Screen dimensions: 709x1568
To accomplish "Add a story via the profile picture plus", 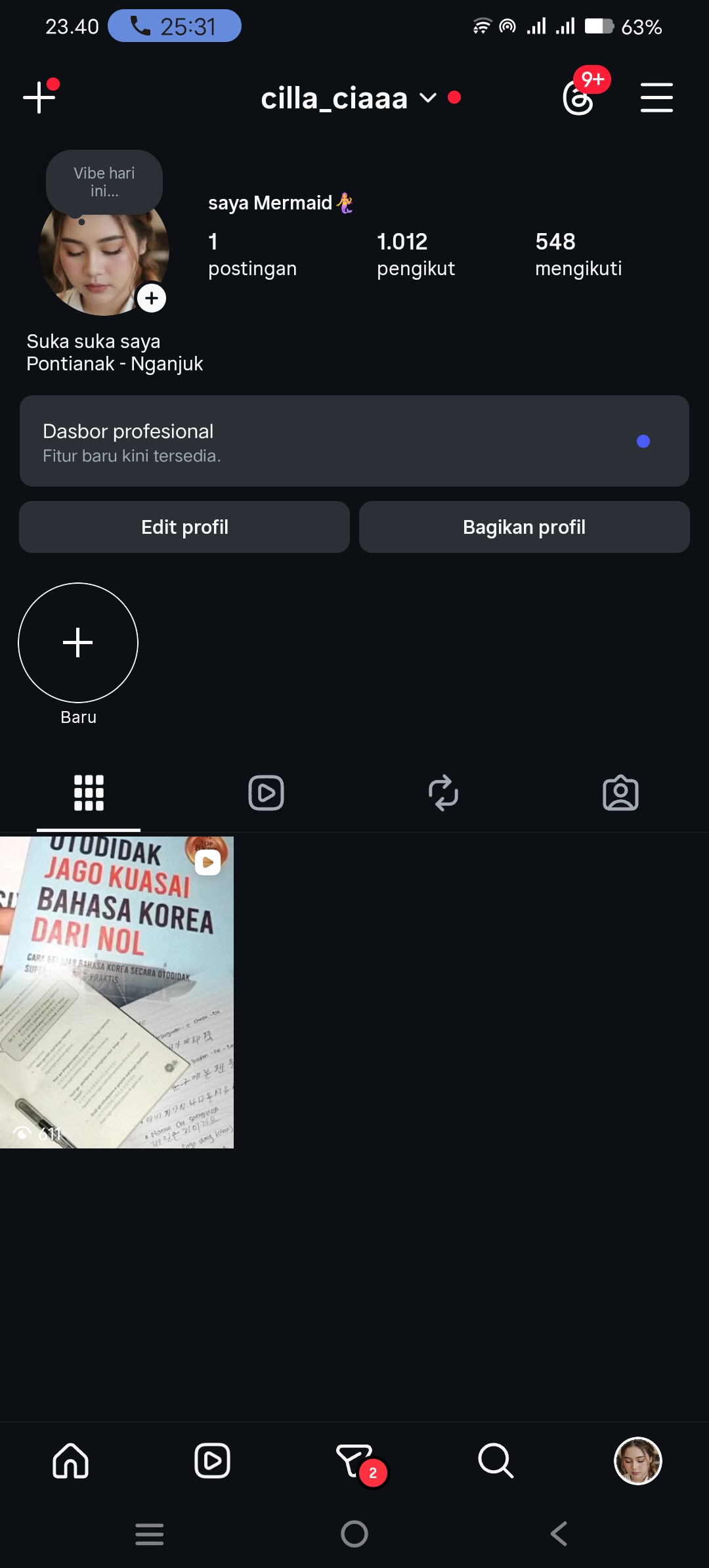I will point(152,299).
